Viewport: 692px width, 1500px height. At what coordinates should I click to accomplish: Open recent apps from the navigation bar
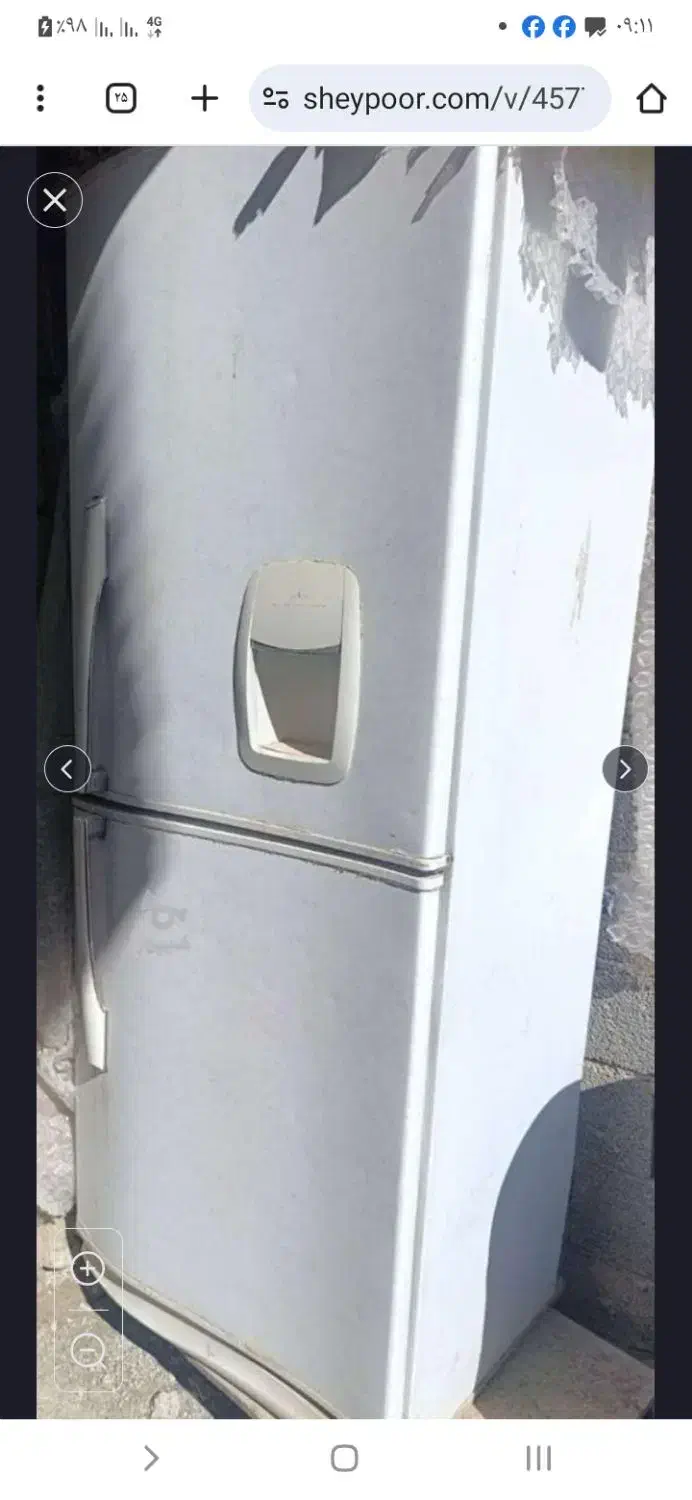point(538,1458)
